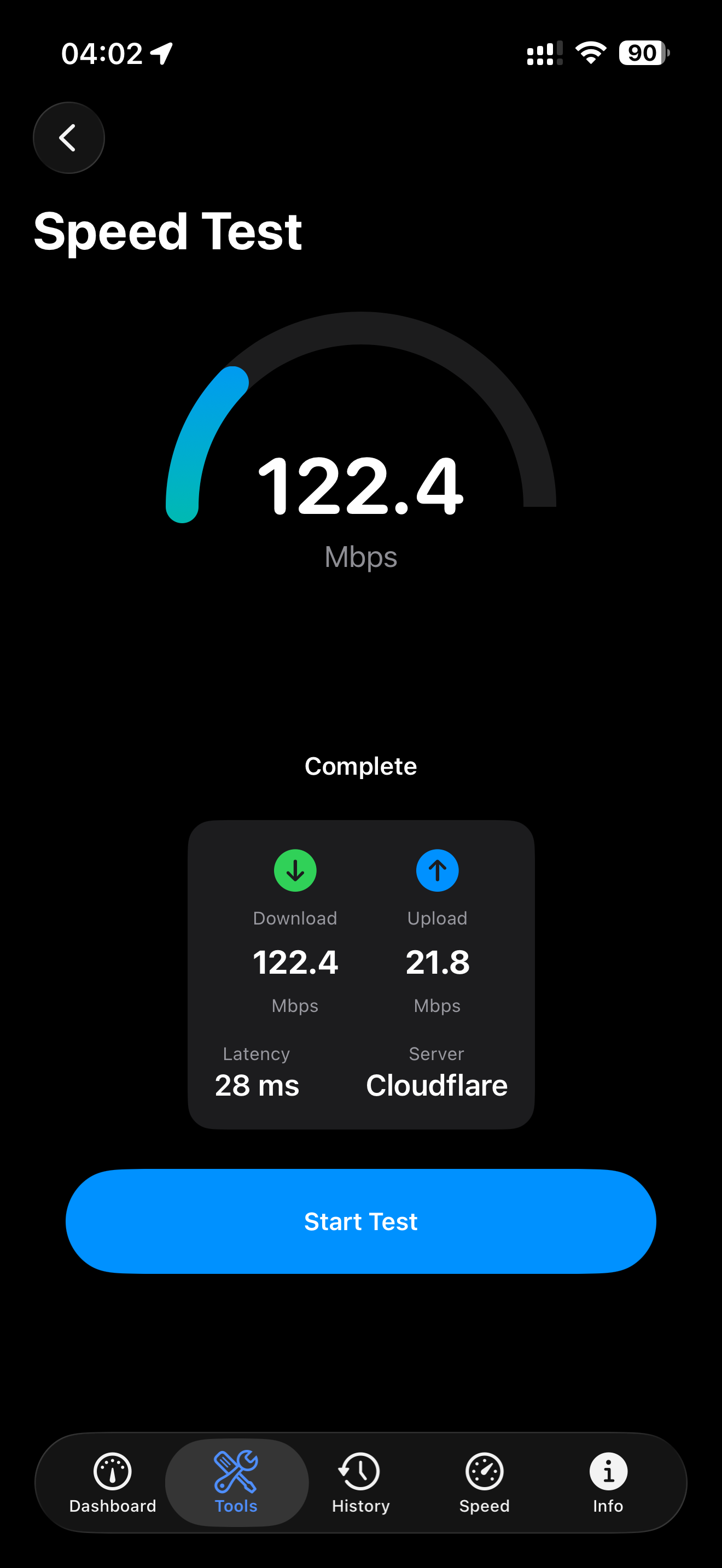The width and height of the screenshot is (722, 1568).
Task: Tap the Cloudflare server label
Action: pyautogui.click(x=437, y=1085)
